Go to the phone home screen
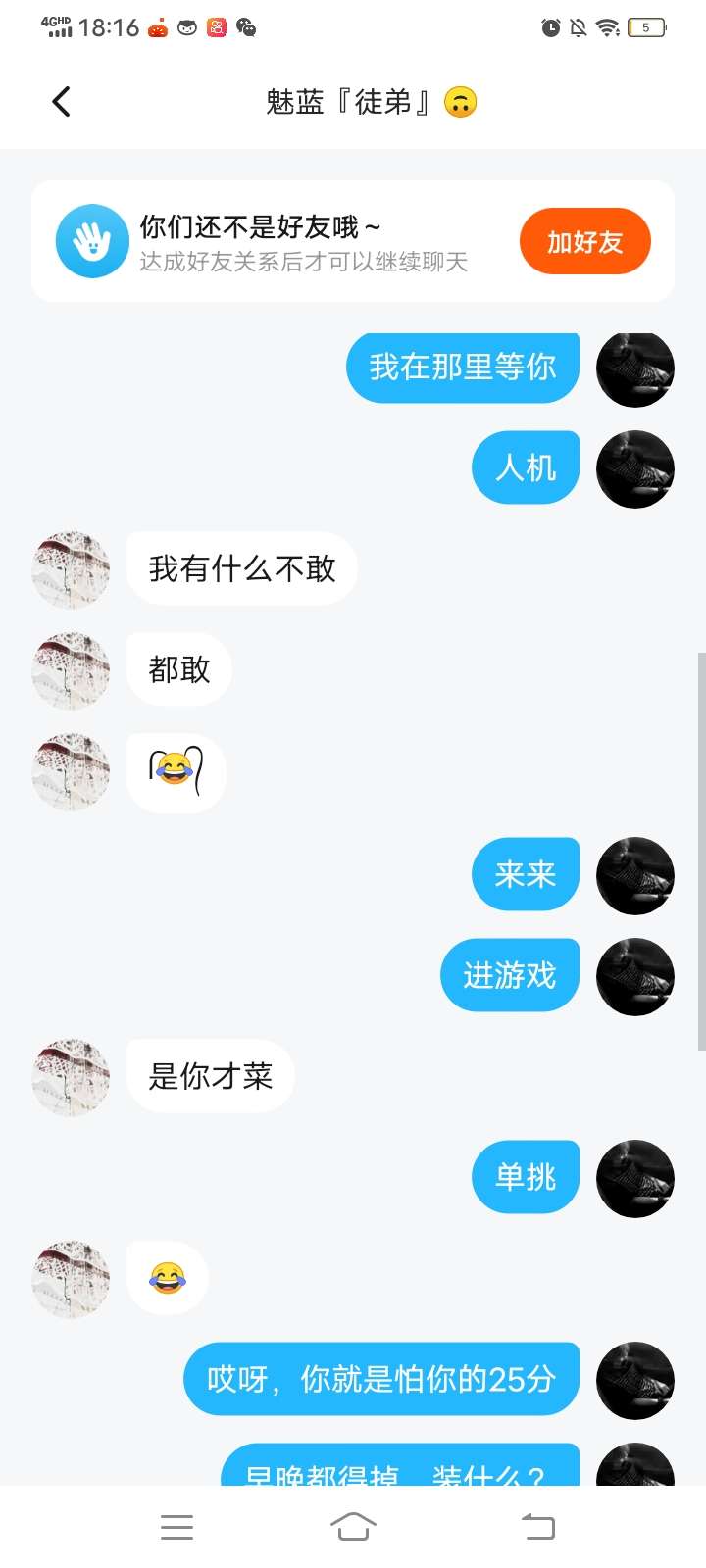This screenshot has width=706, height=1568. point(353,1527)
